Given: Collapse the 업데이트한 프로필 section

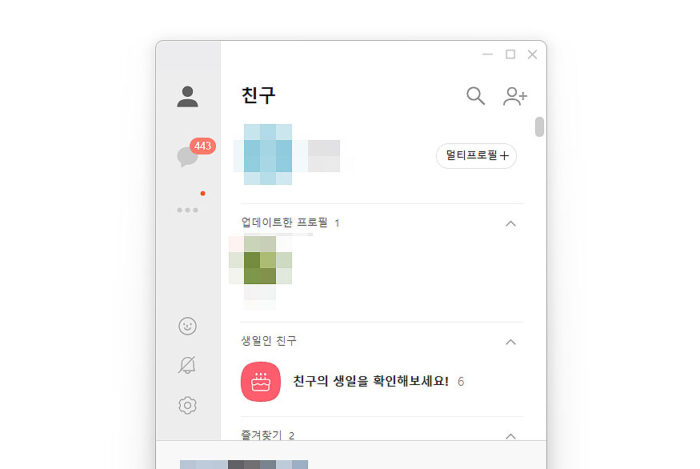Looking at the screenshot, I should click(511, 223).
